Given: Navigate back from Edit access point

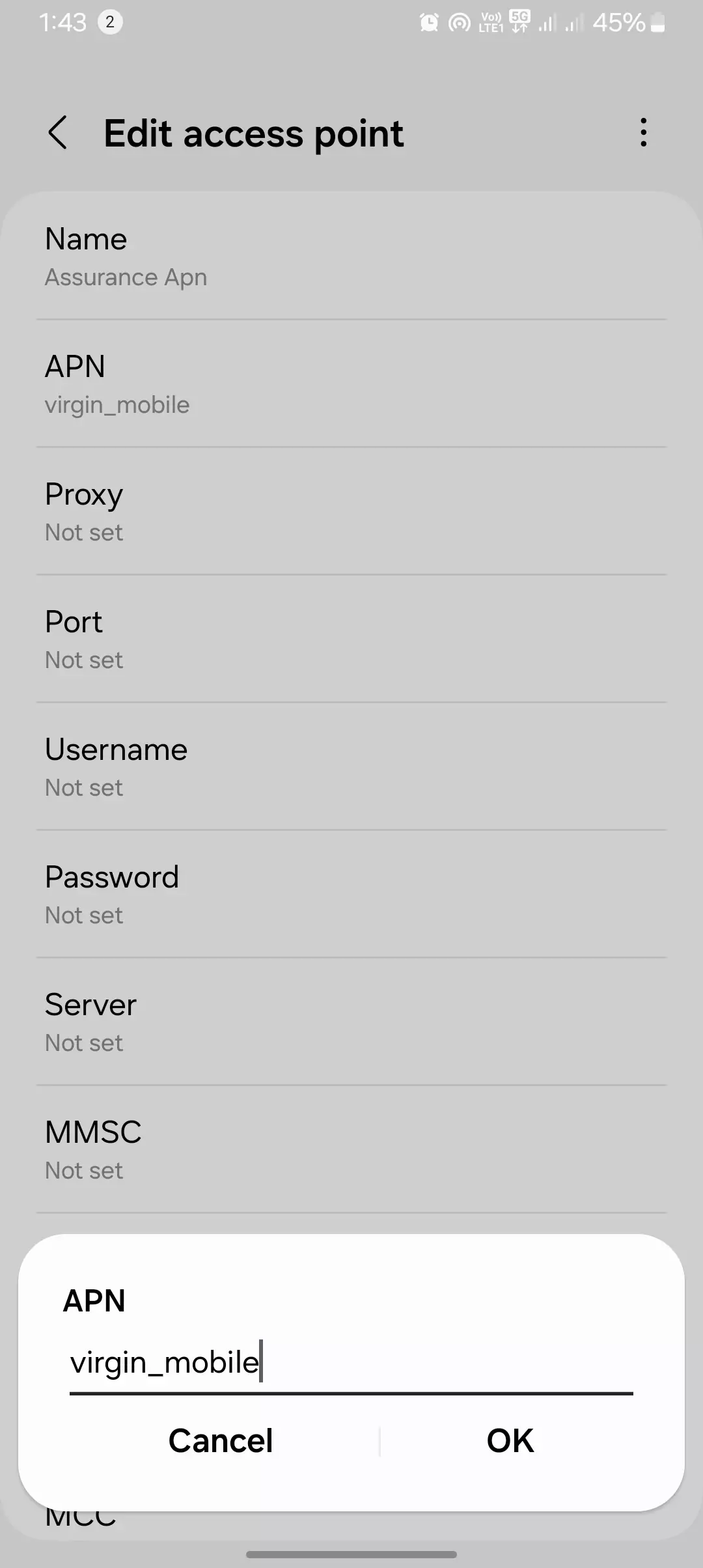Looking at the screenshot, I should coord(59,132).
